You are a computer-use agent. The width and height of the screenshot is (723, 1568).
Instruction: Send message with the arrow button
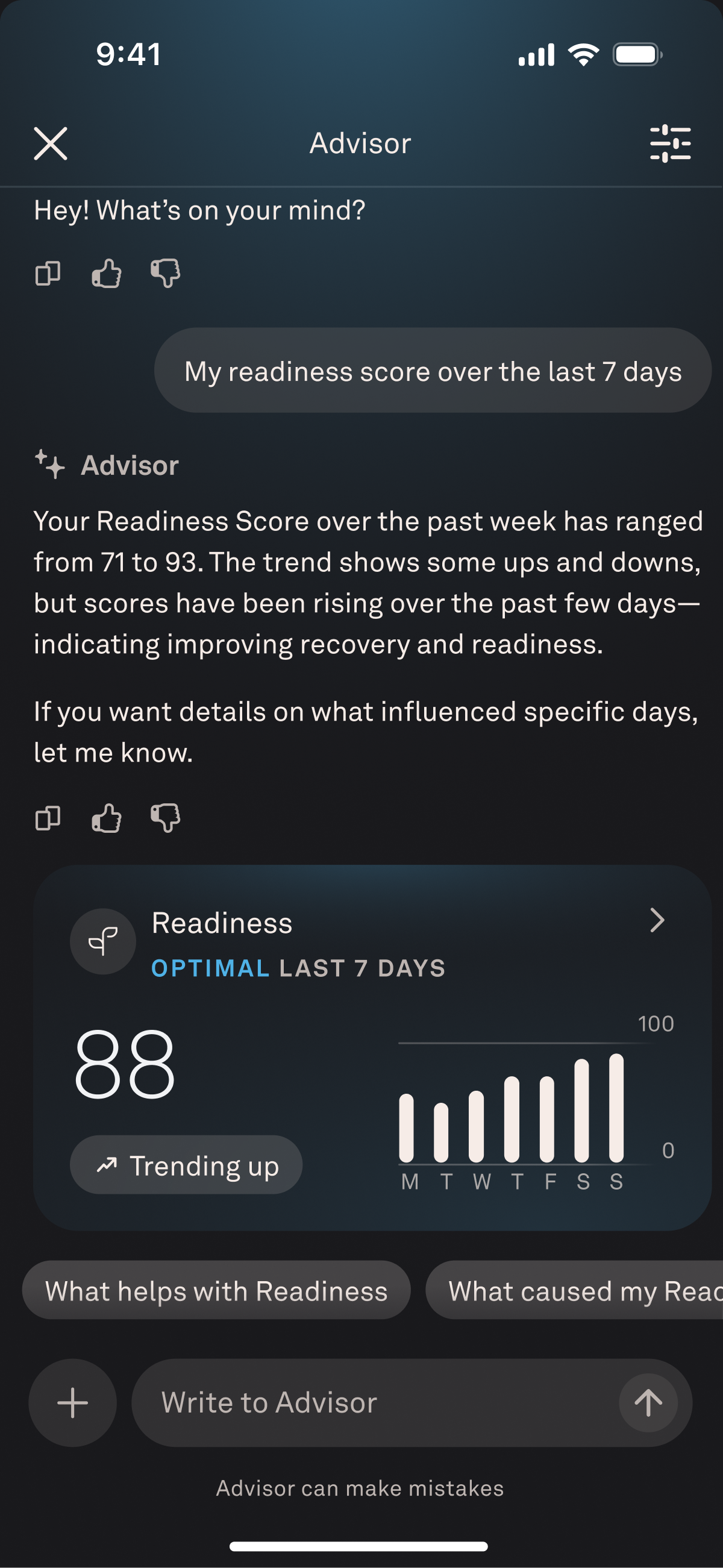click(x=648, y=1403)
